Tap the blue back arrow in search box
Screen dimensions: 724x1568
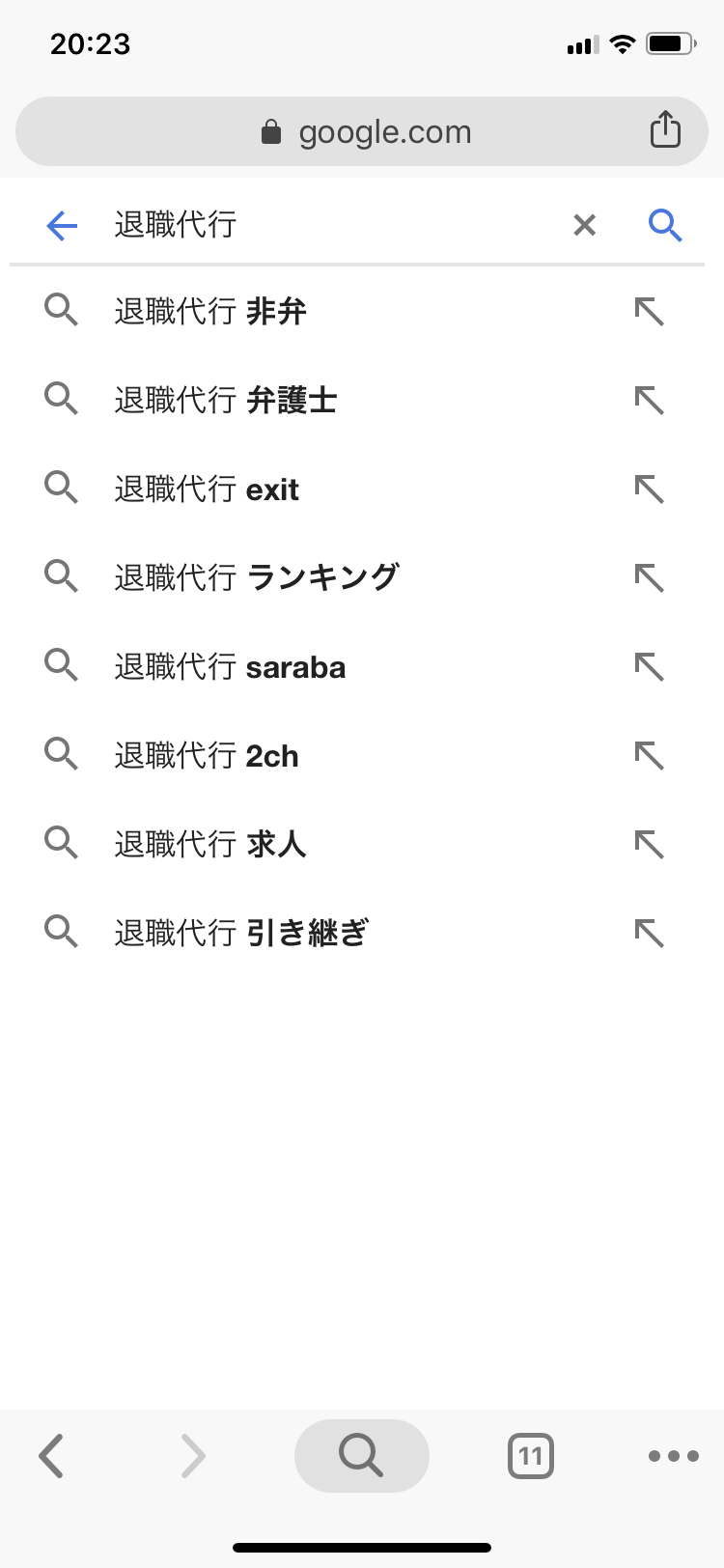click(62, 226)
